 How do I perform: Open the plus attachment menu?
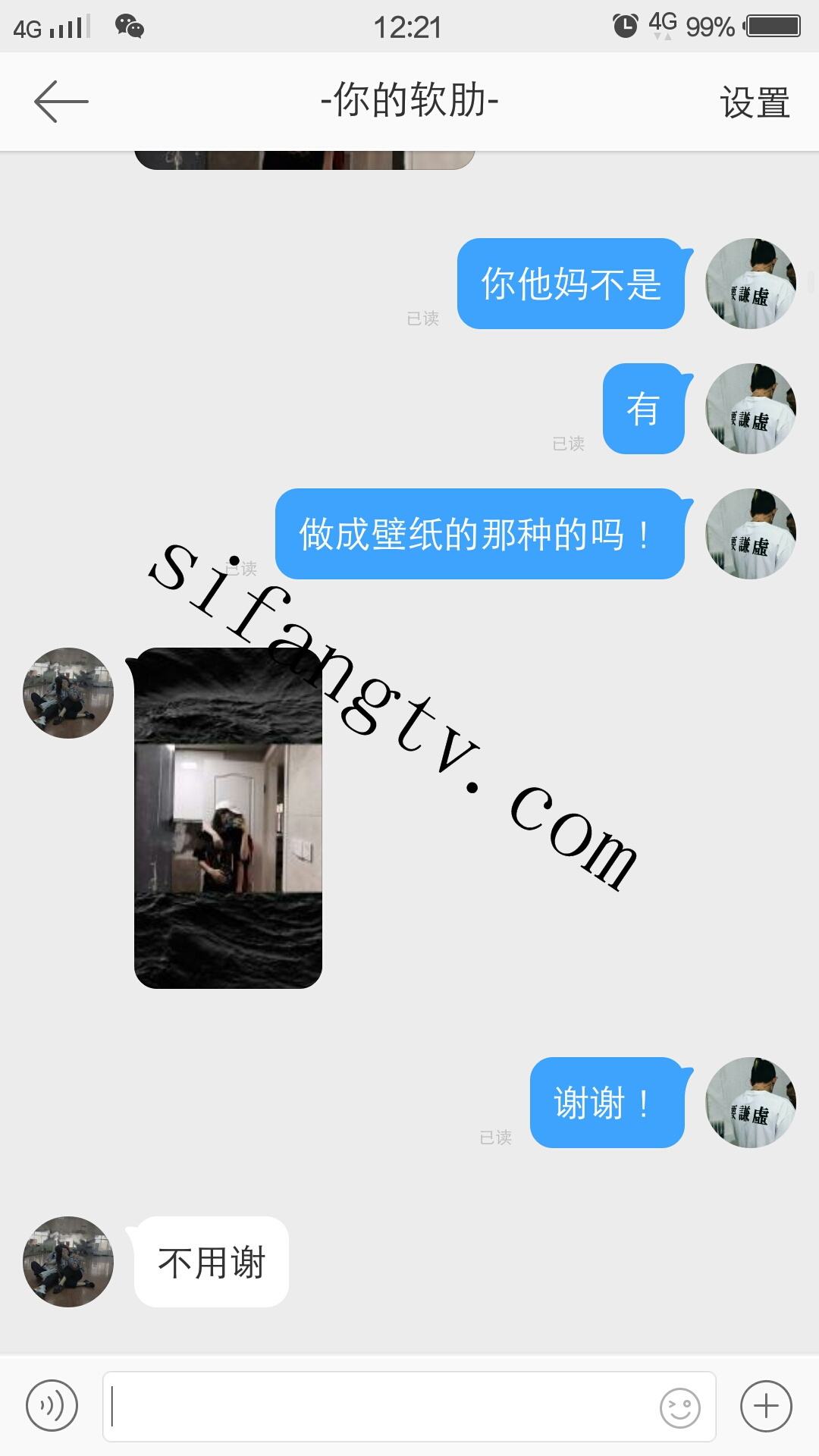pos(766,1406)
